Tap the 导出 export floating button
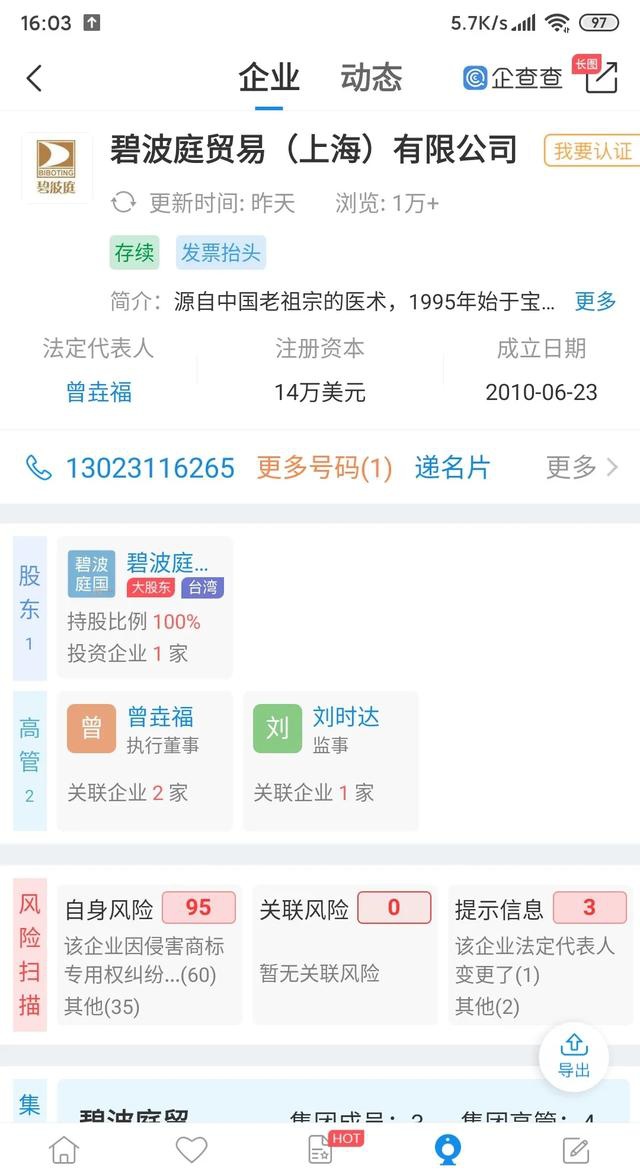640x1173 pixels. point(573,1056)
